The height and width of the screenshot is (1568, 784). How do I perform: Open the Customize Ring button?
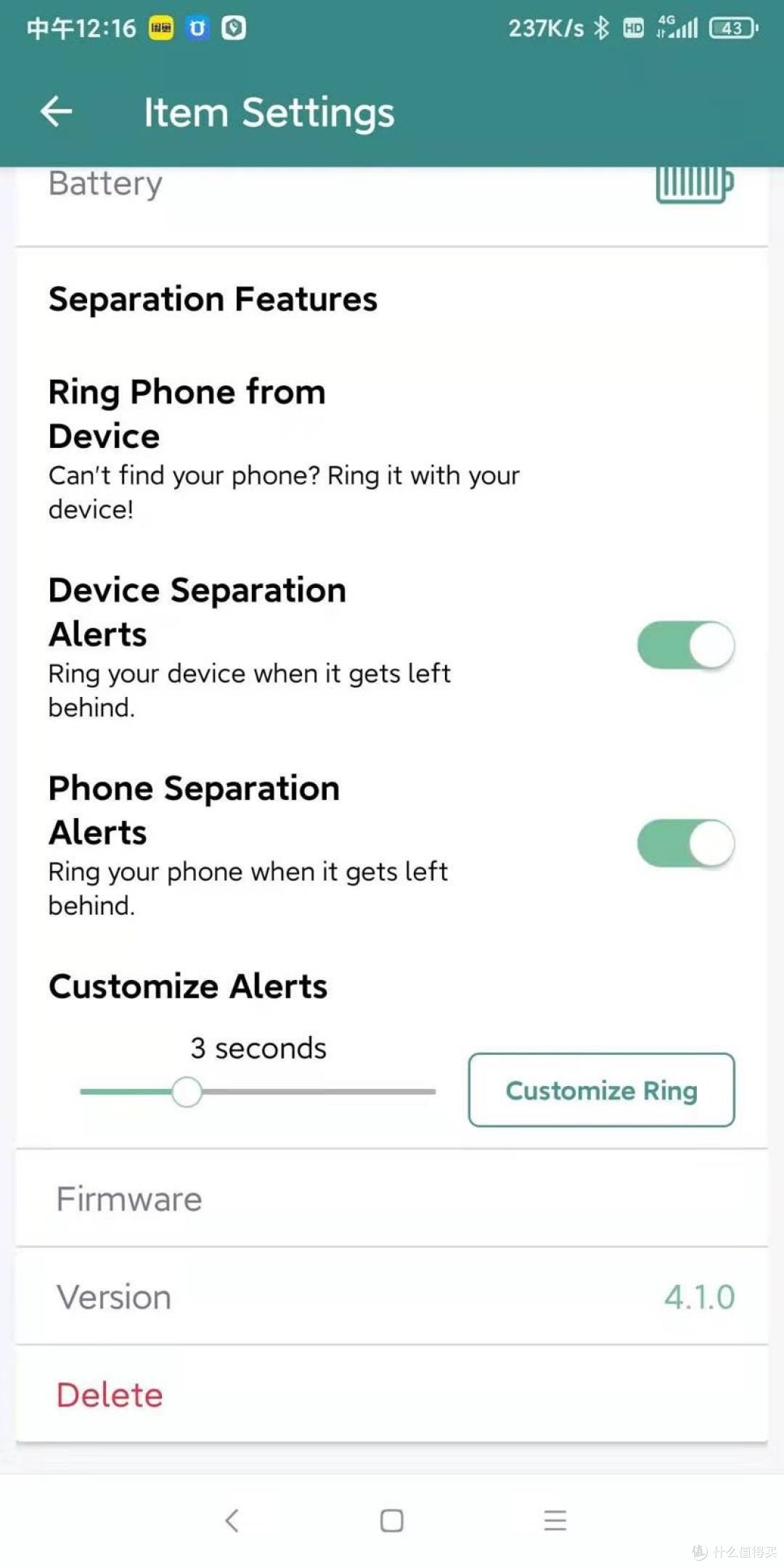pyautogui.click(x=601, y=1090)
